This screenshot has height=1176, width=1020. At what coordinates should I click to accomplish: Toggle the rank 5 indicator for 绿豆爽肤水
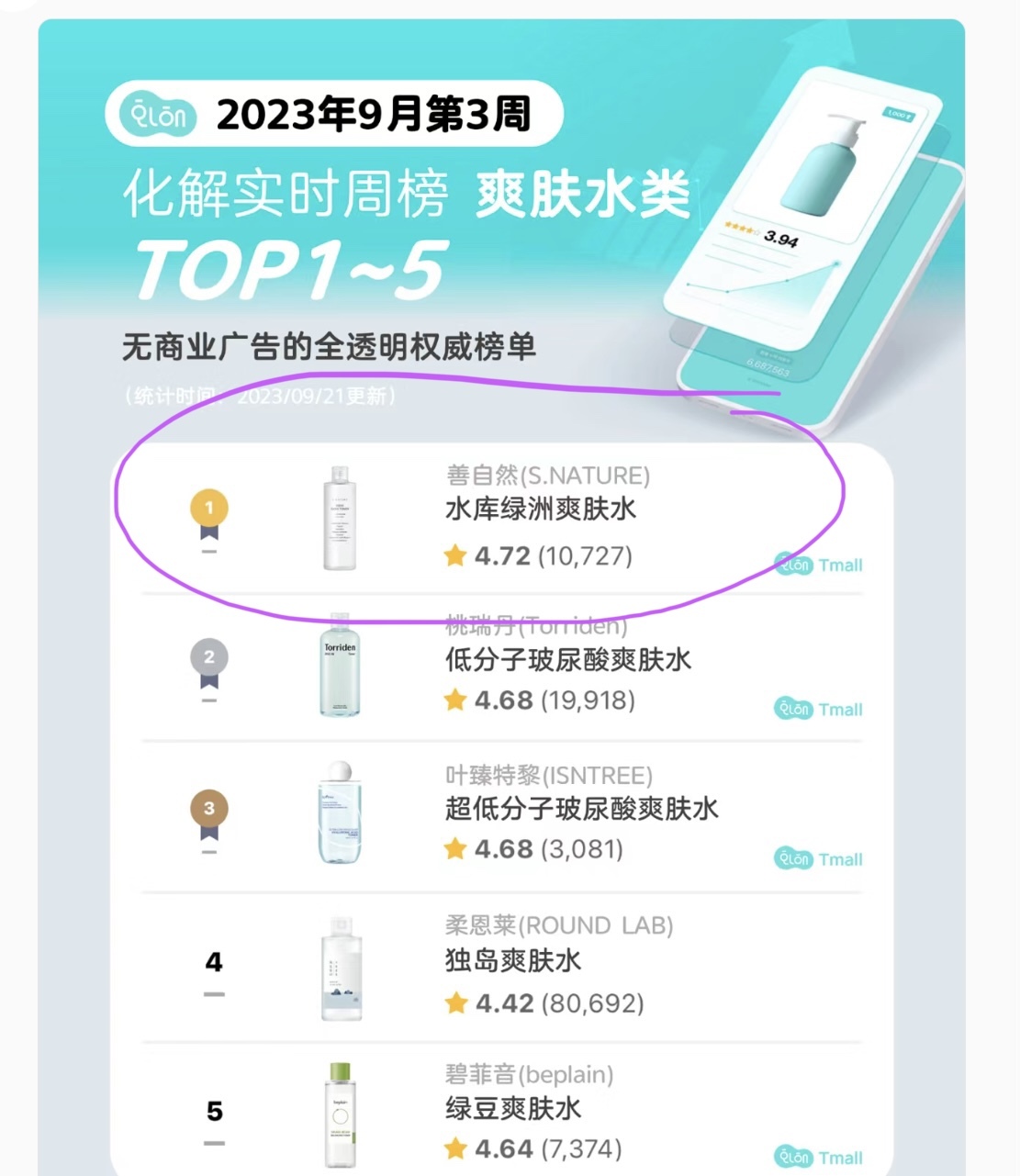pyautogui.click(x=214, y=1111)
